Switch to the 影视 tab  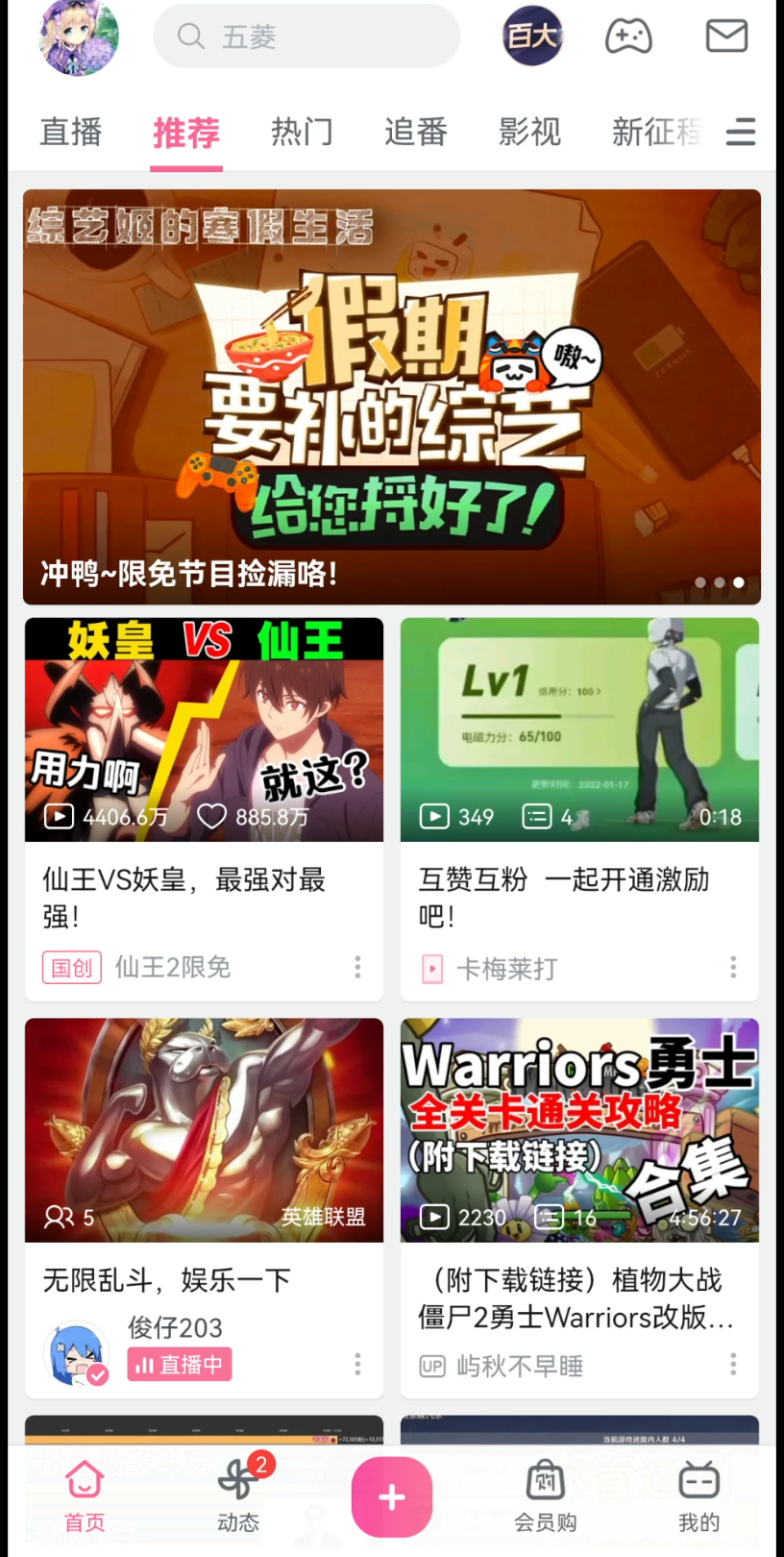pos(529,132)
